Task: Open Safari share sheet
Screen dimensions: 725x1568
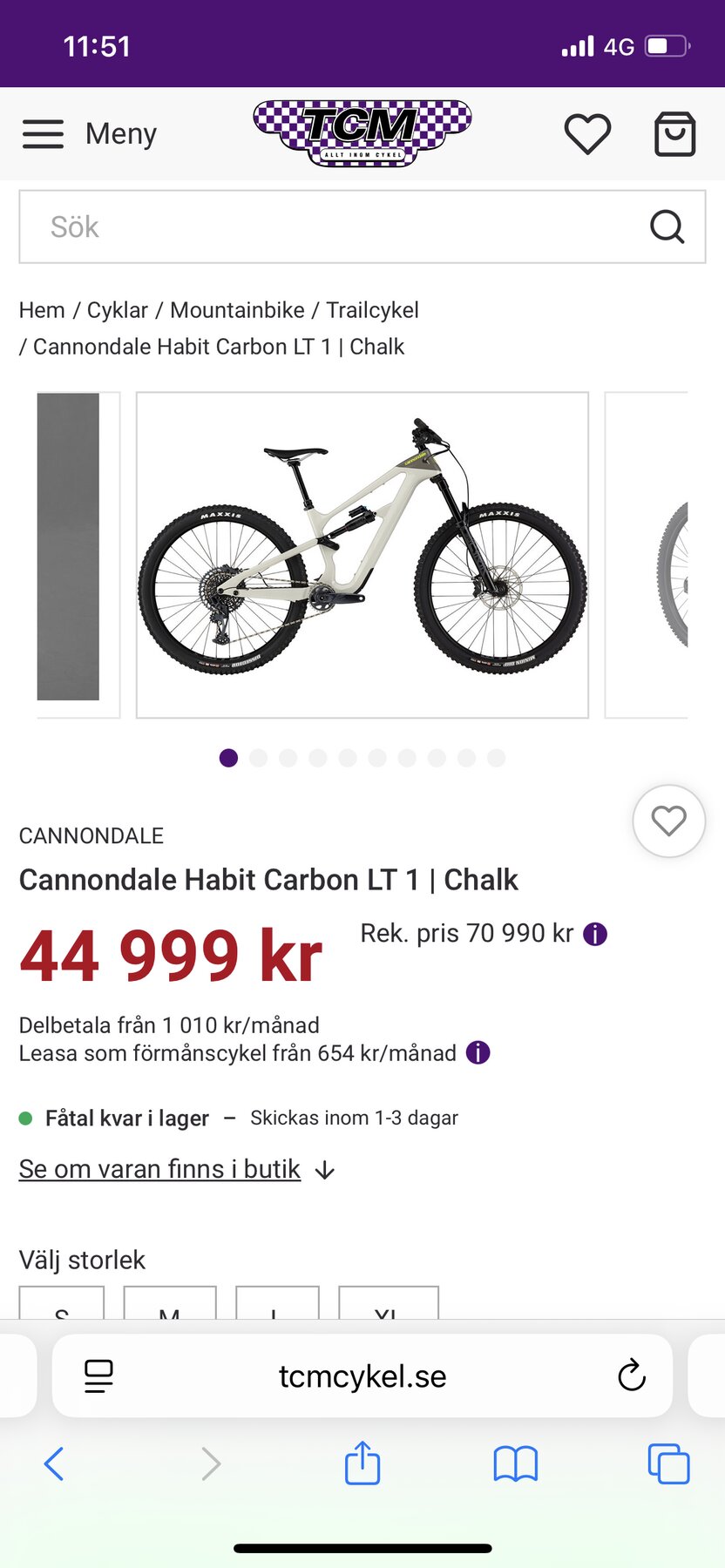Action: coord(362,1463)
